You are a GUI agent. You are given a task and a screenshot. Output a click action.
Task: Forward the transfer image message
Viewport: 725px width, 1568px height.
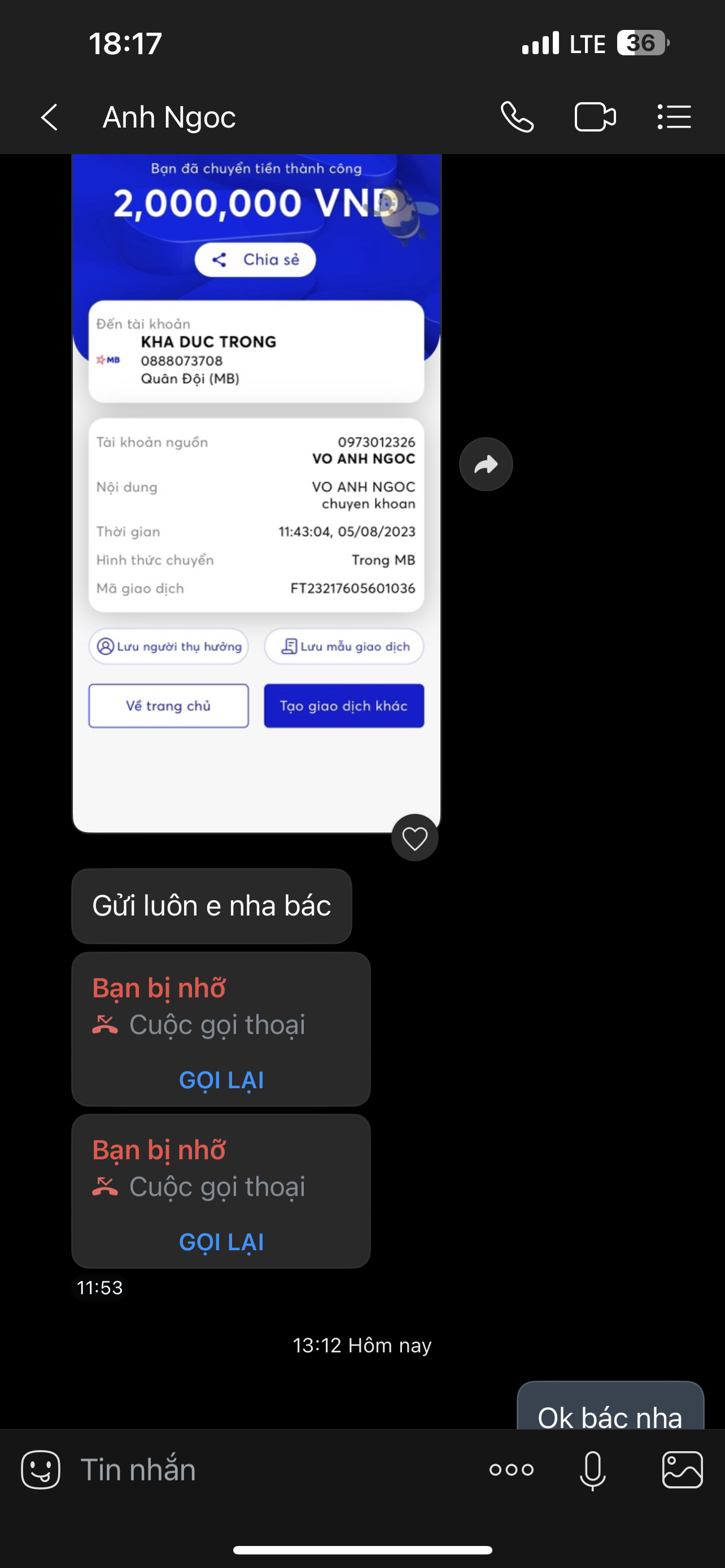pos(485,465)
